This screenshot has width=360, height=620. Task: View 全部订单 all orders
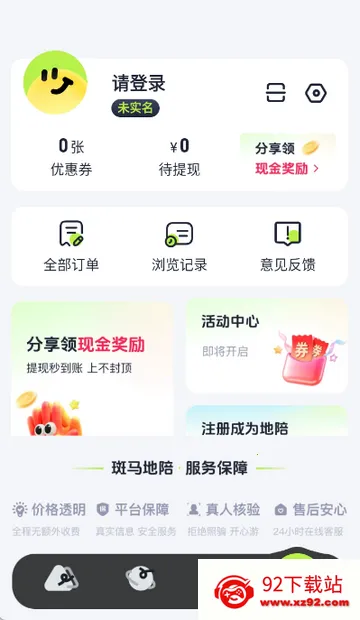coord(71,246)
